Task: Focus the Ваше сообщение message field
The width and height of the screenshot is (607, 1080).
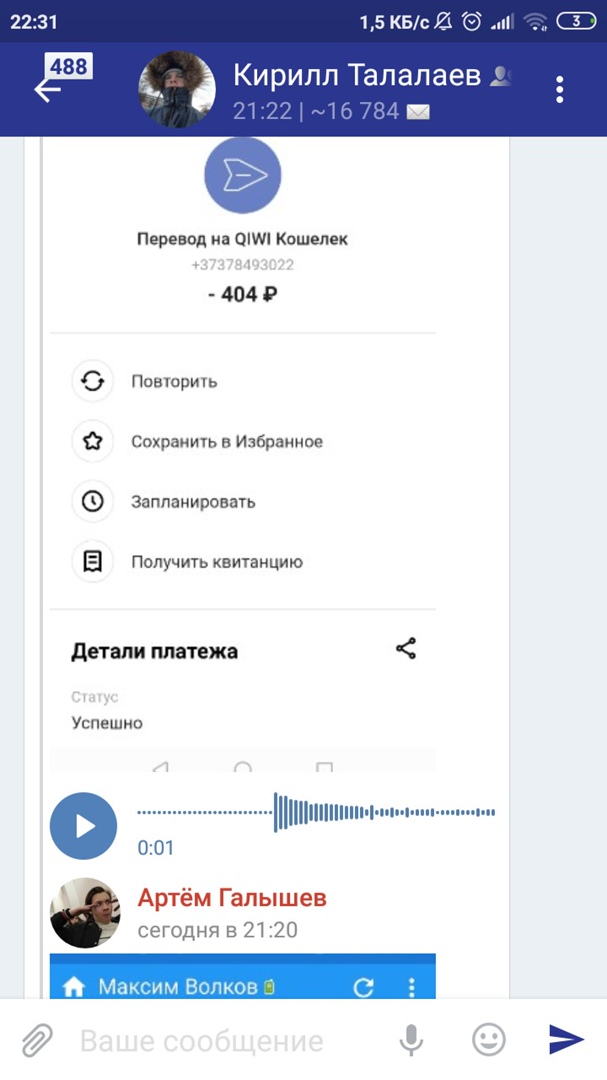Action: point(220,1041)
